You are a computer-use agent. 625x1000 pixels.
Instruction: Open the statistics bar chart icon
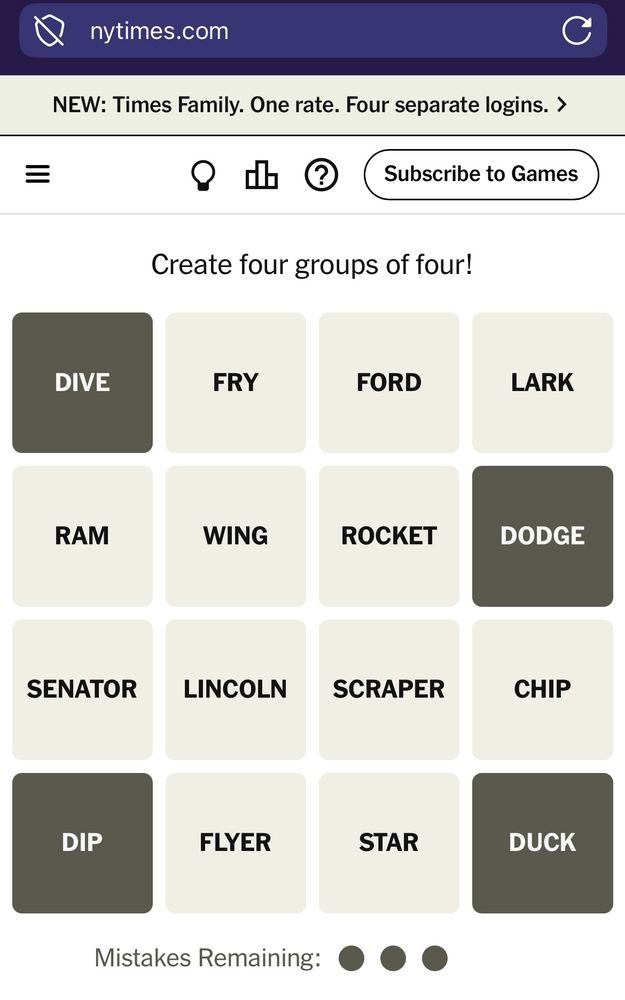(261, 175)
